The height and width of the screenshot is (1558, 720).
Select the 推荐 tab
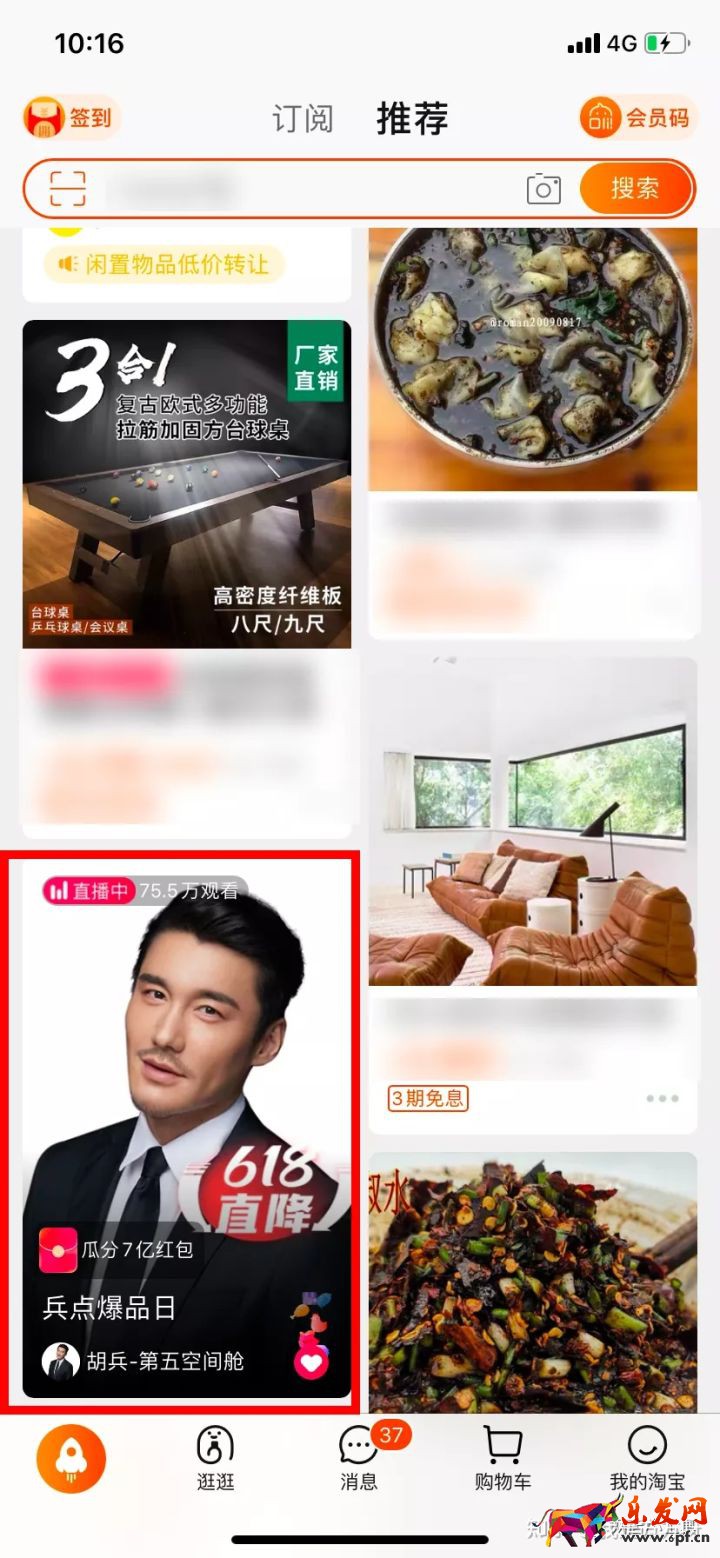click(412, 119)
